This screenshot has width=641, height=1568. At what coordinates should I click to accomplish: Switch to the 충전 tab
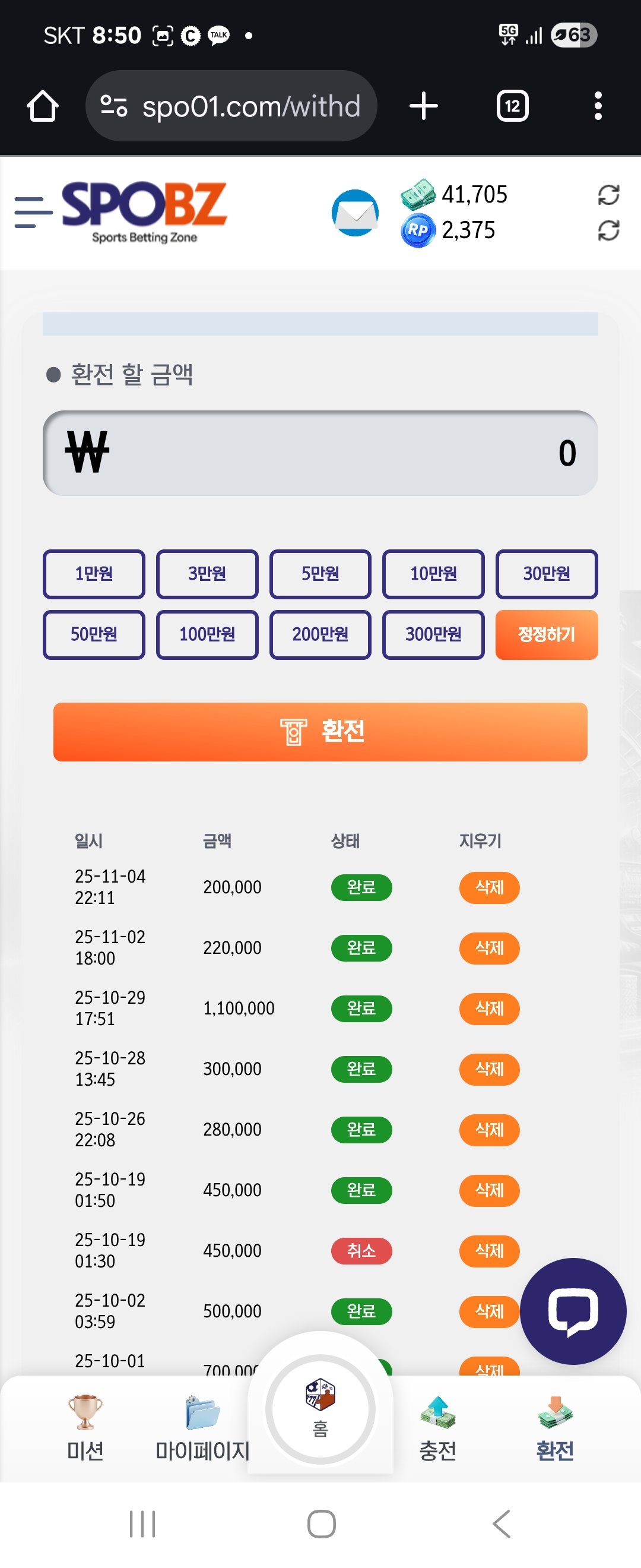[x=437, y=1428]
